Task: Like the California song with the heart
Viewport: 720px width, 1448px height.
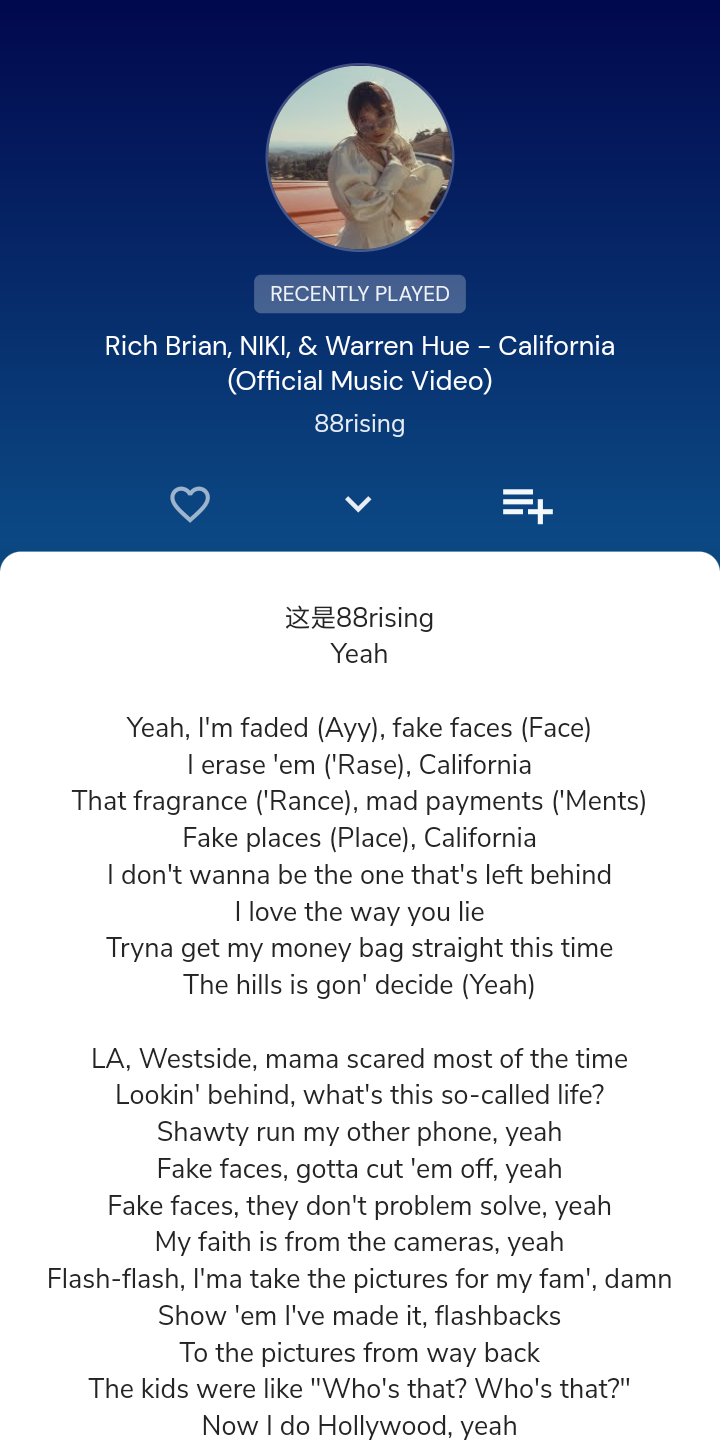Action: click(x=190, y=504)
